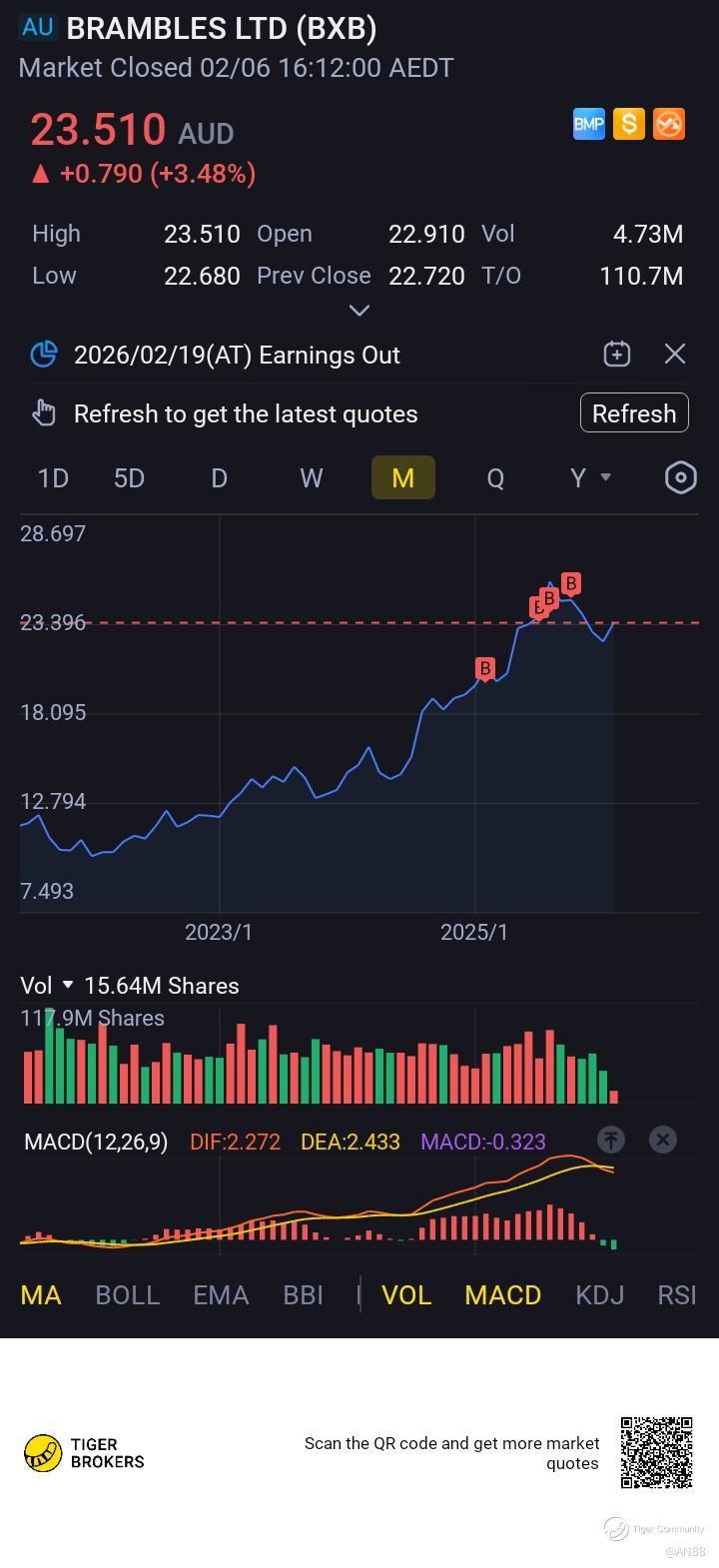Expand more quote details chevron

[x=359, y=311]
